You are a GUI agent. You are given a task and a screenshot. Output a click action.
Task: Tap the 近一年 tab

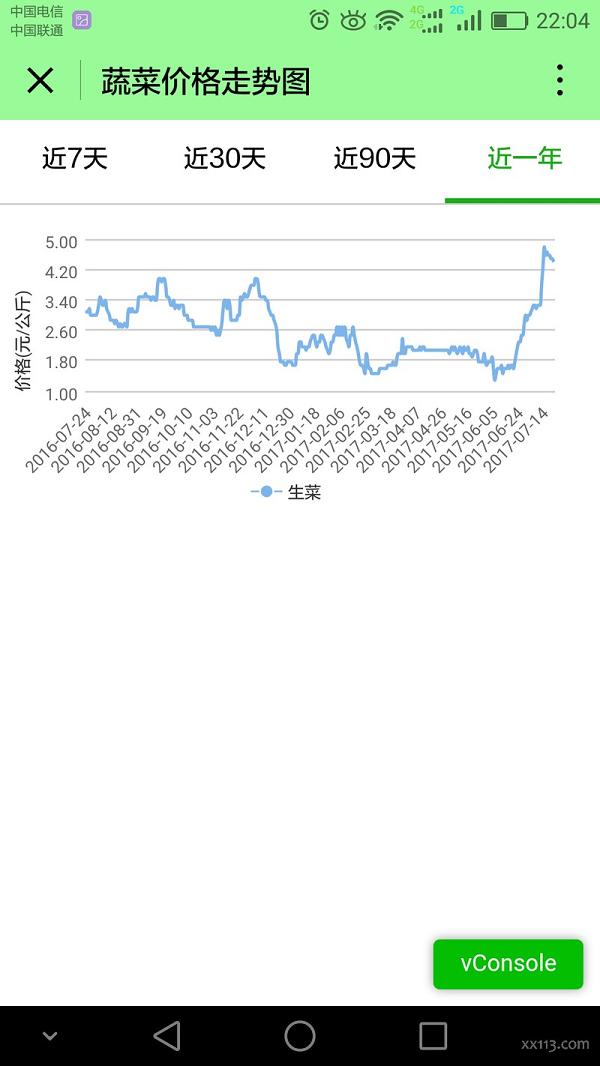click(525, 159)
